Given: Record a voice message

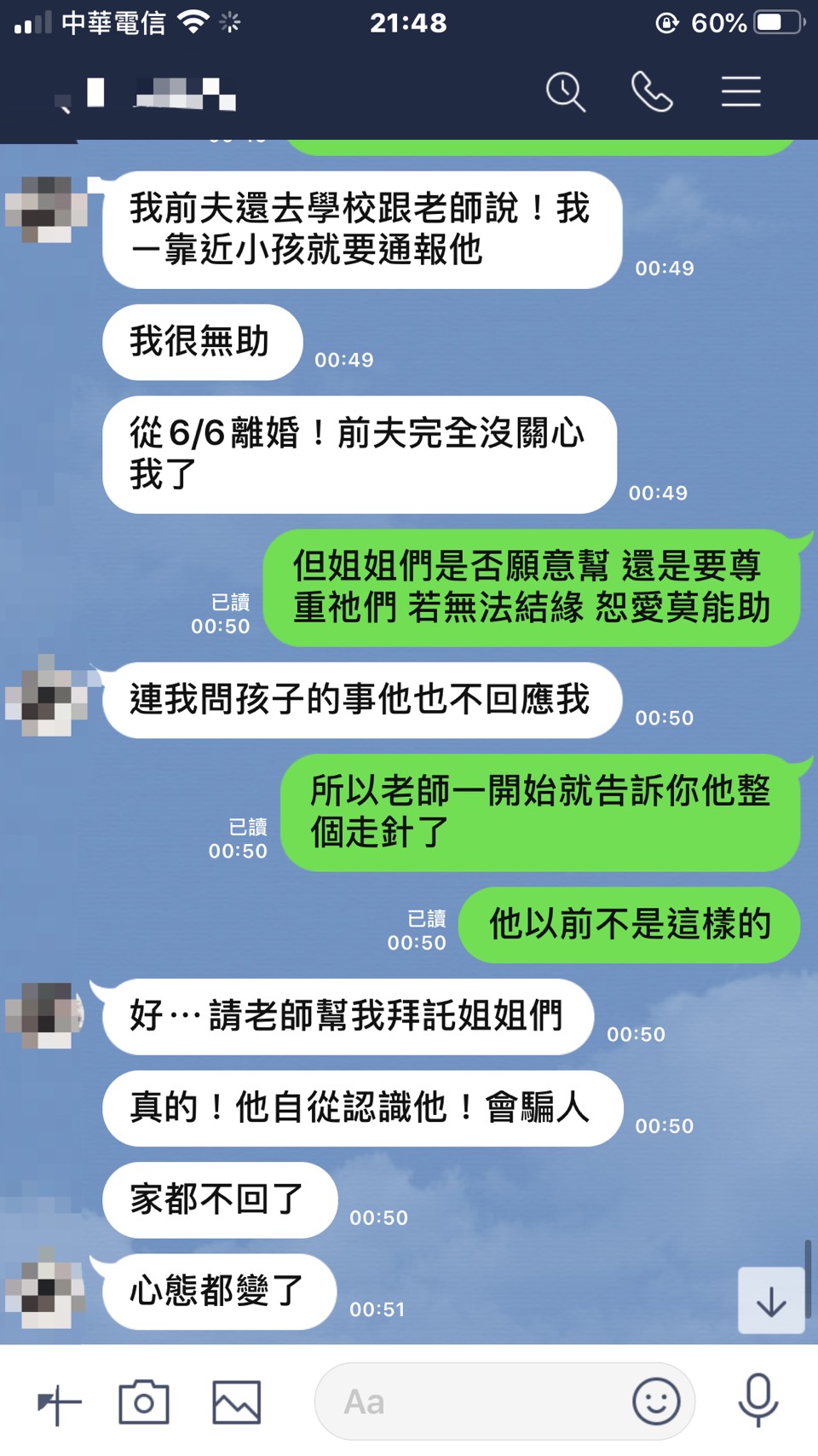Looking at the screenshot, I should [x=758, y=1401].
